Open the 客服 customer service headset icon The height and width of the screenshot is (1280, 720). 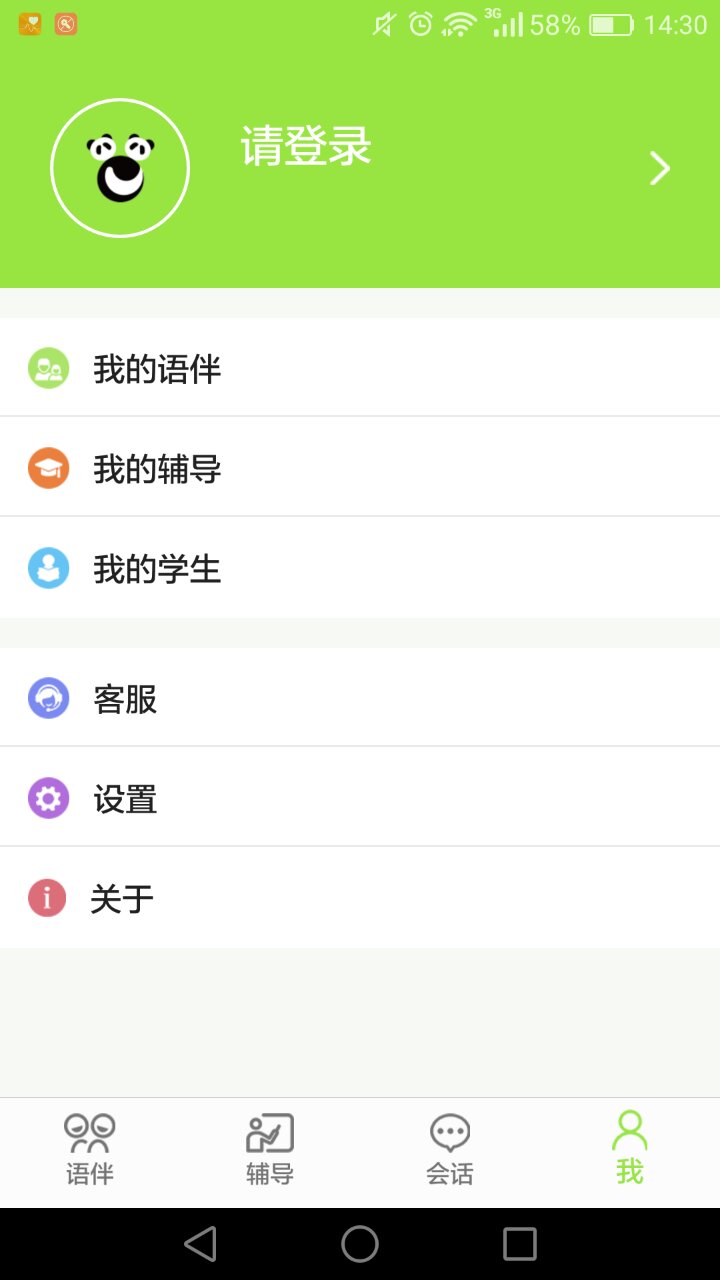pos(48,698)
